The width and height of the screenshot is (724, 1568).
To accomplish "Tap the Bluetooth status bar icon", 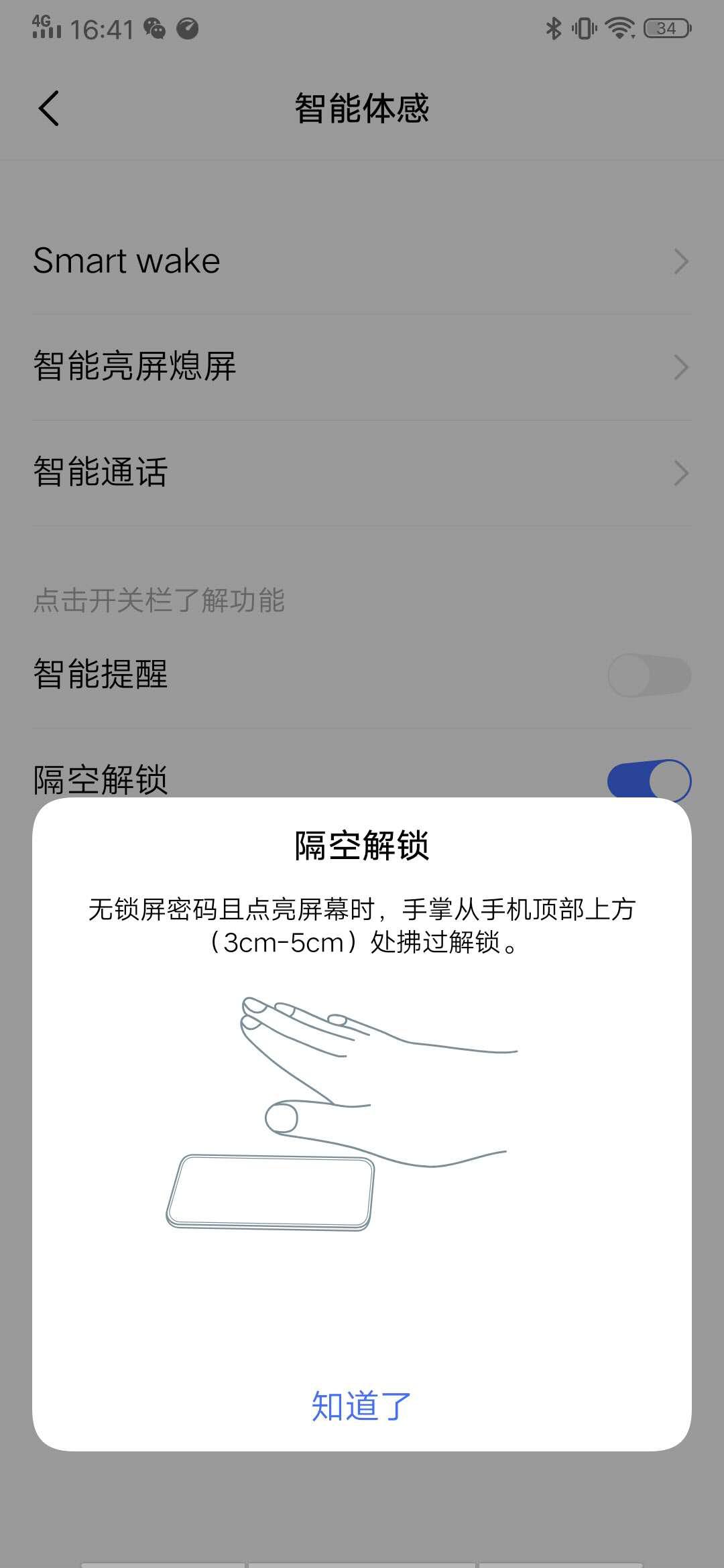I will (554, 27).
